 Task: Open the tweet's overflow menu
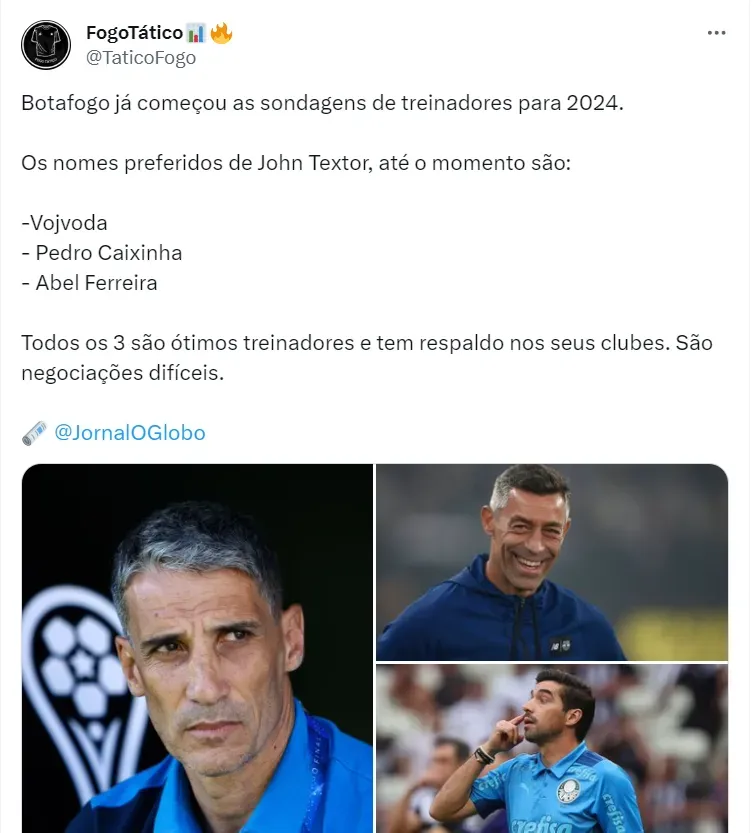click(x=716, y=33)
